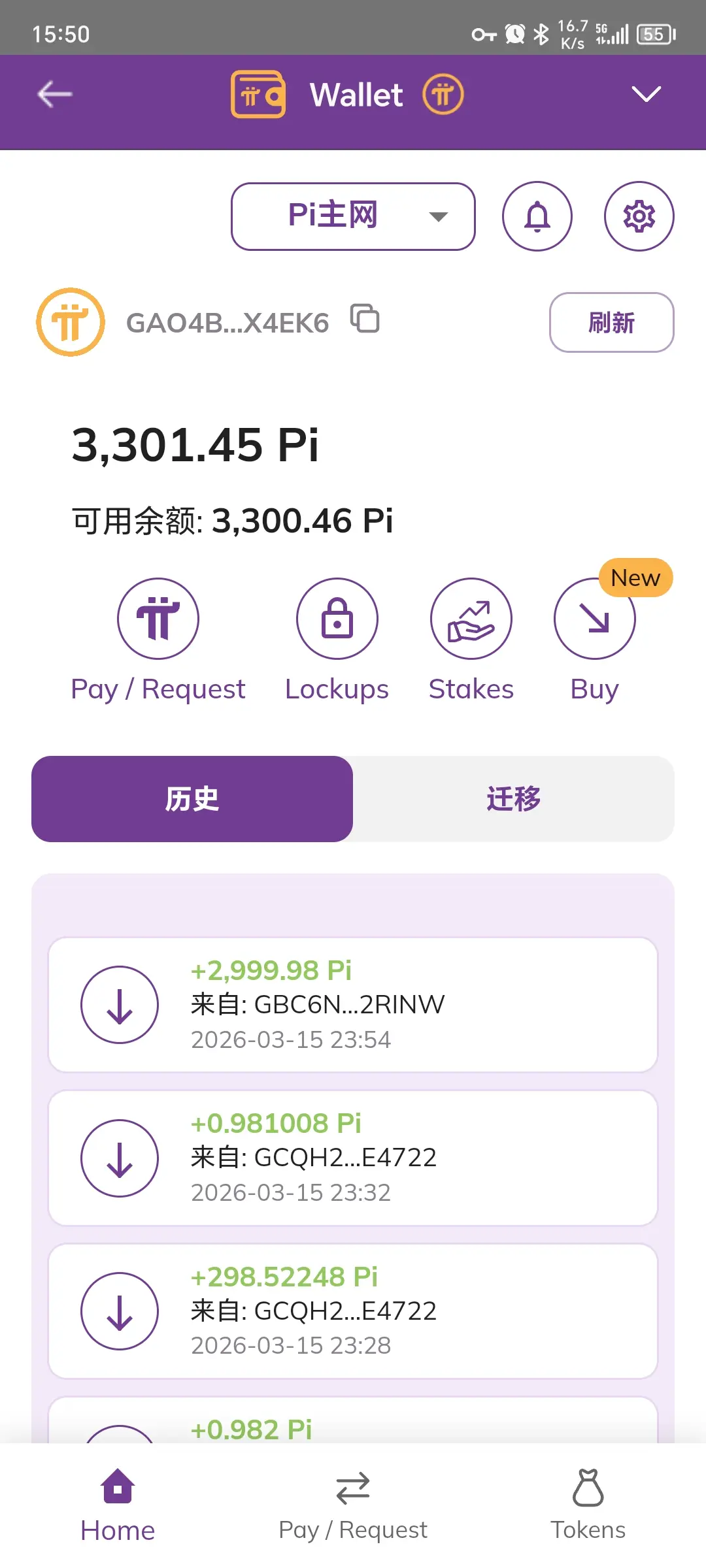Select the 历史 history tab
The height and width of the screenshot is (1568, 706).
(x=192, y=799)
